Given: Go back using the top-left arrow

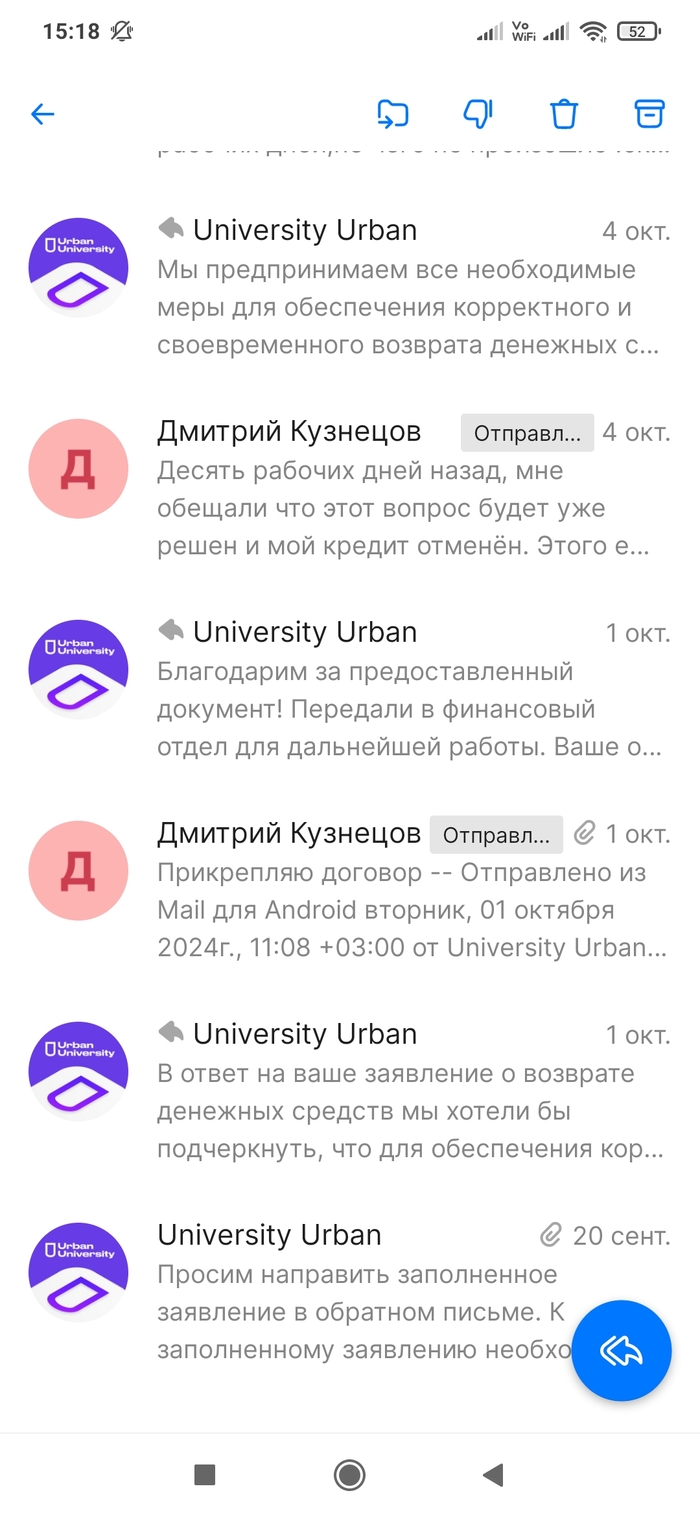Looking at the screenshot, I should tap(42, 114).
